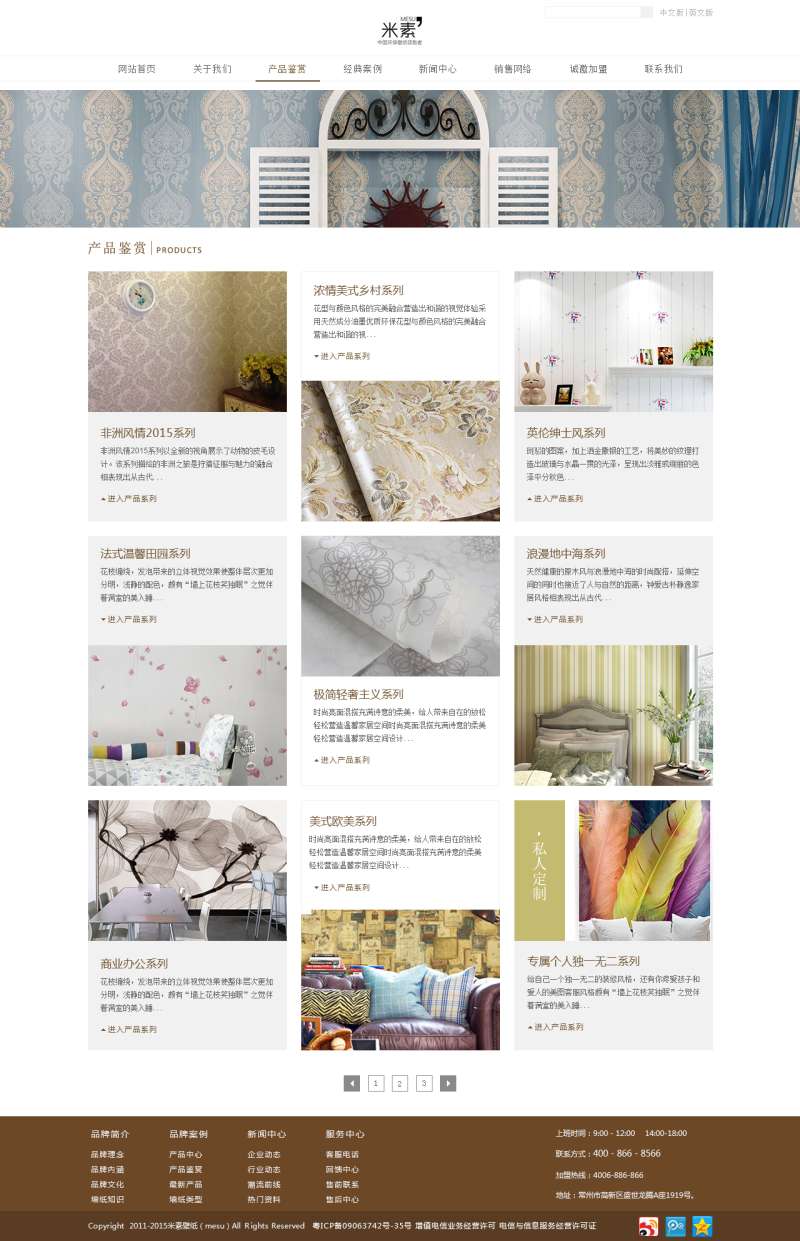Viewport: 800px width, 1241px height.
Task: Open the Weibo icon in footer
Action: (x=649, y=1226)
